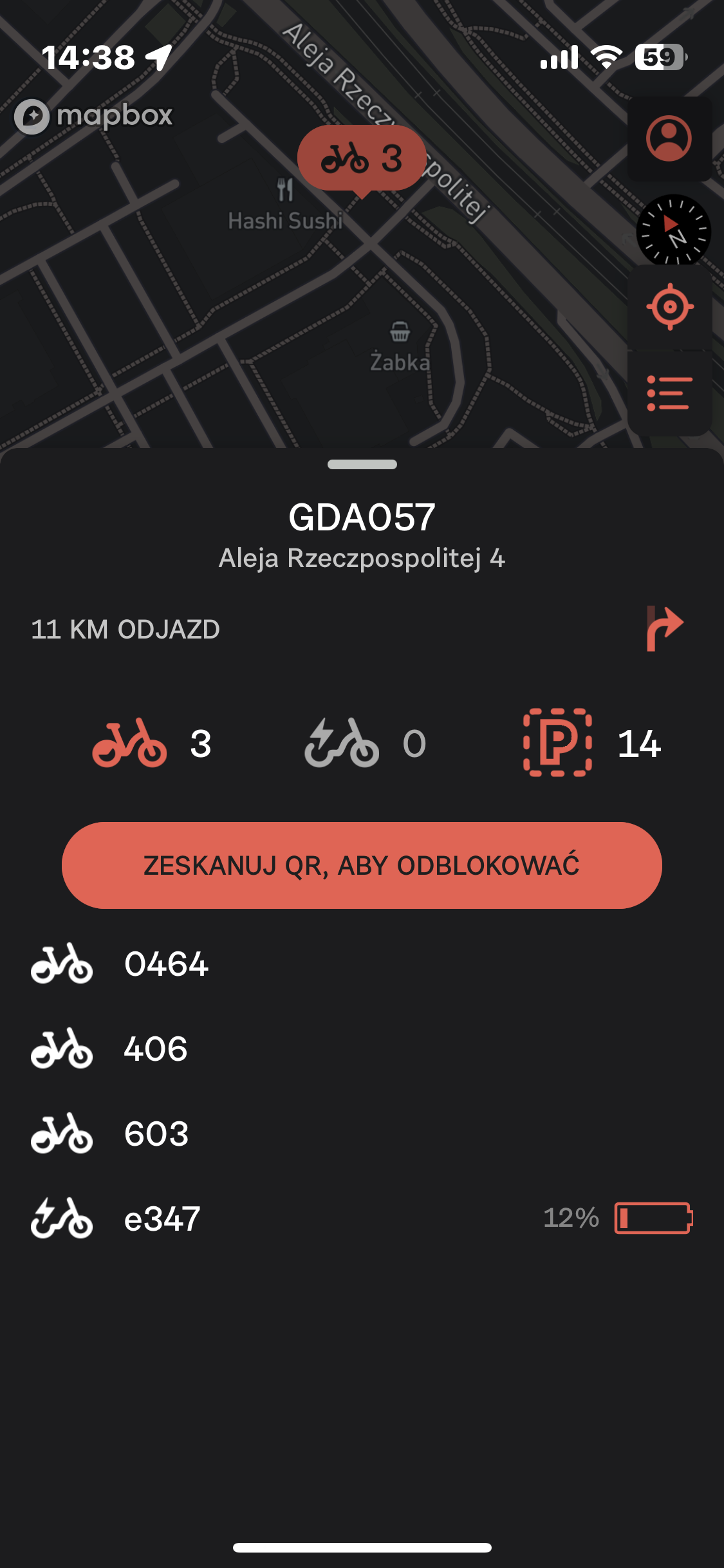
Task: Tap the station marker with 3 bikes
Action: 362,158
